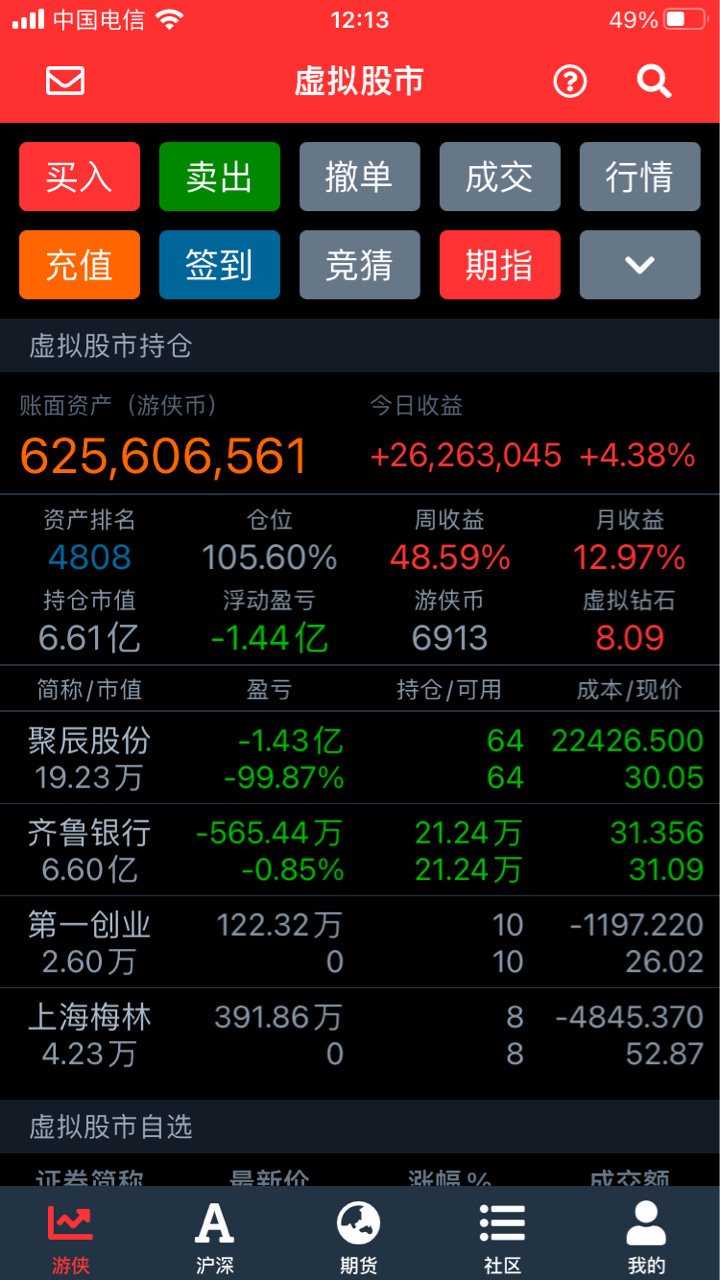Tap the orange 充值 button
The height and width of the screenshot is (1280, 720).
79,265
